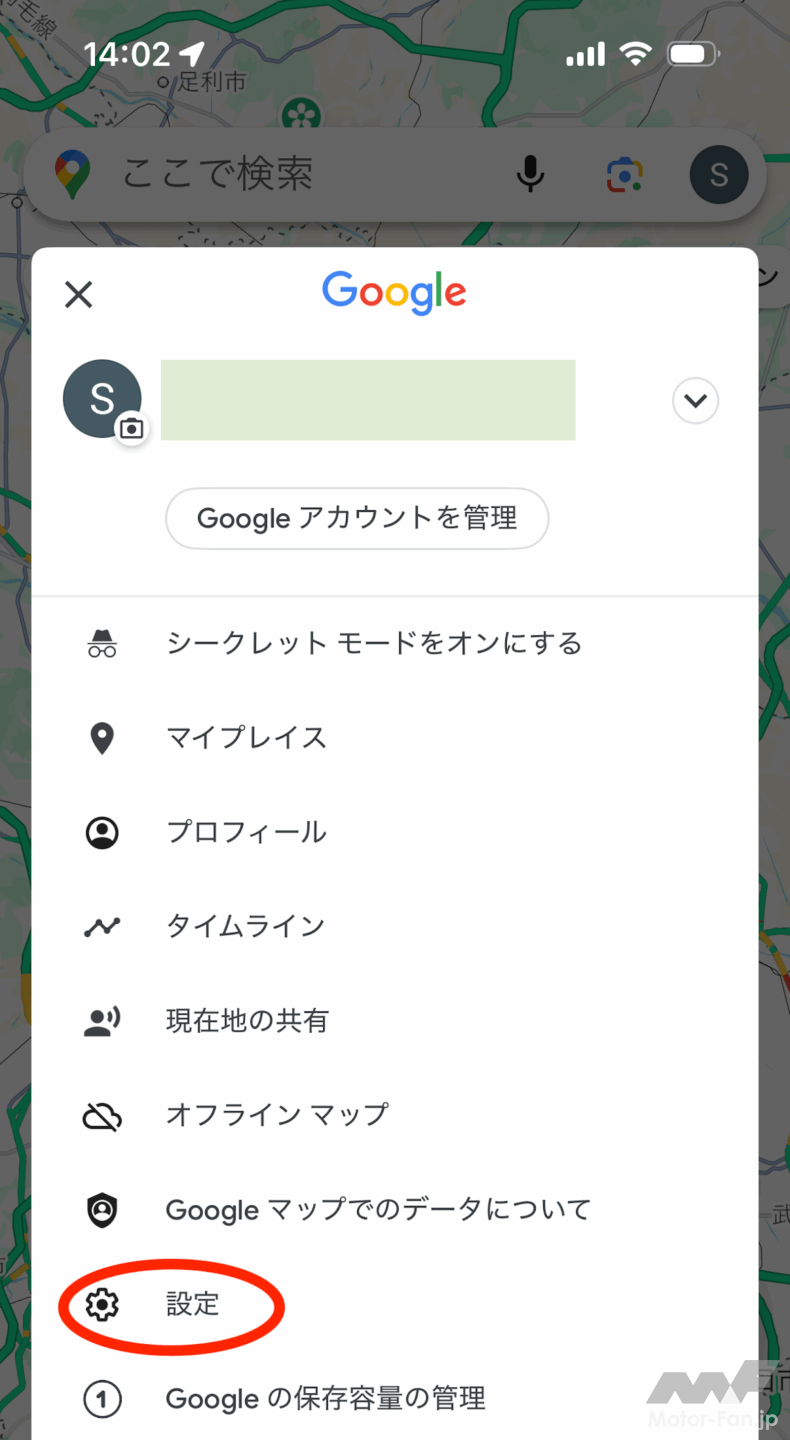
Task: Open Google マップでのデータについて
Action: (x=378, y=1209)
